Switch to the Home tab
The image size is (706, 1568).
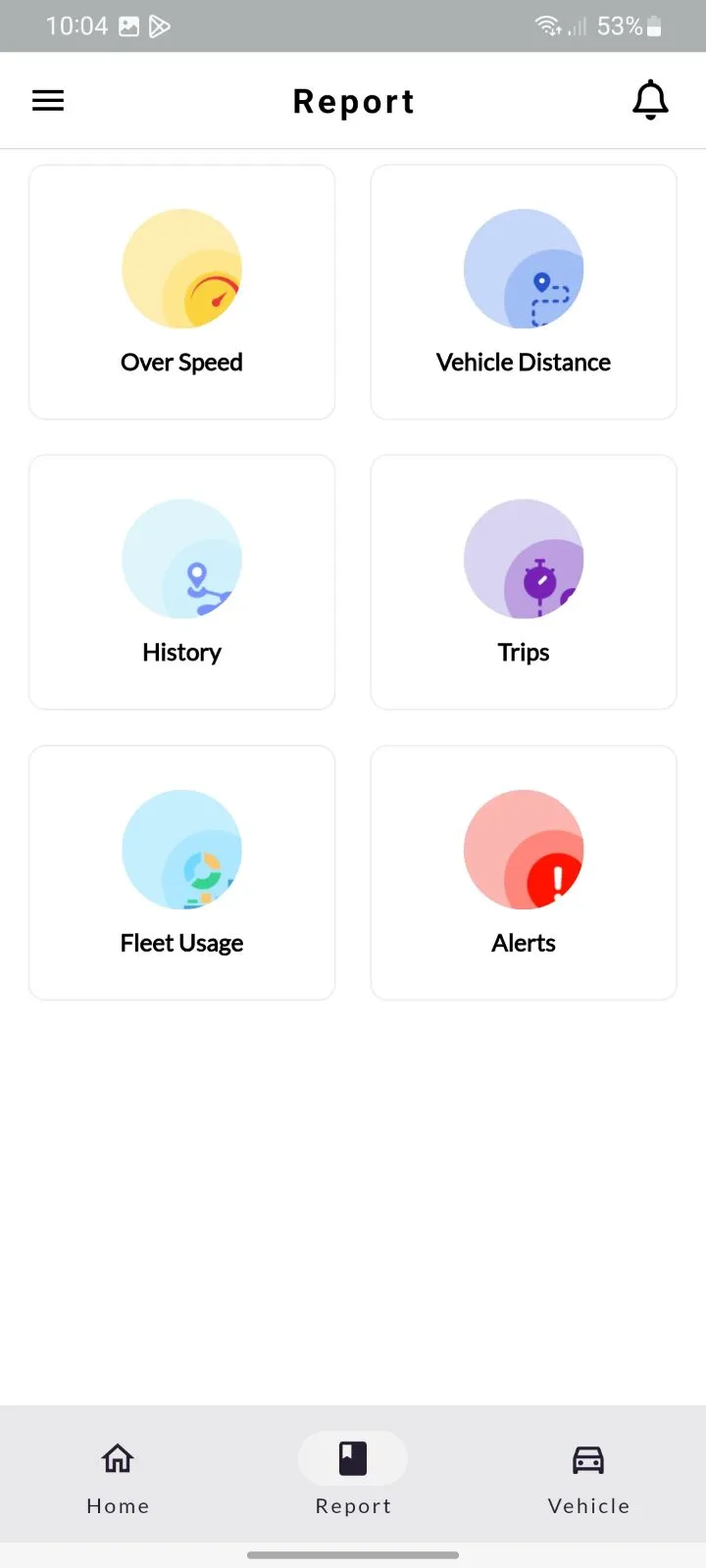pos(118,1475)
